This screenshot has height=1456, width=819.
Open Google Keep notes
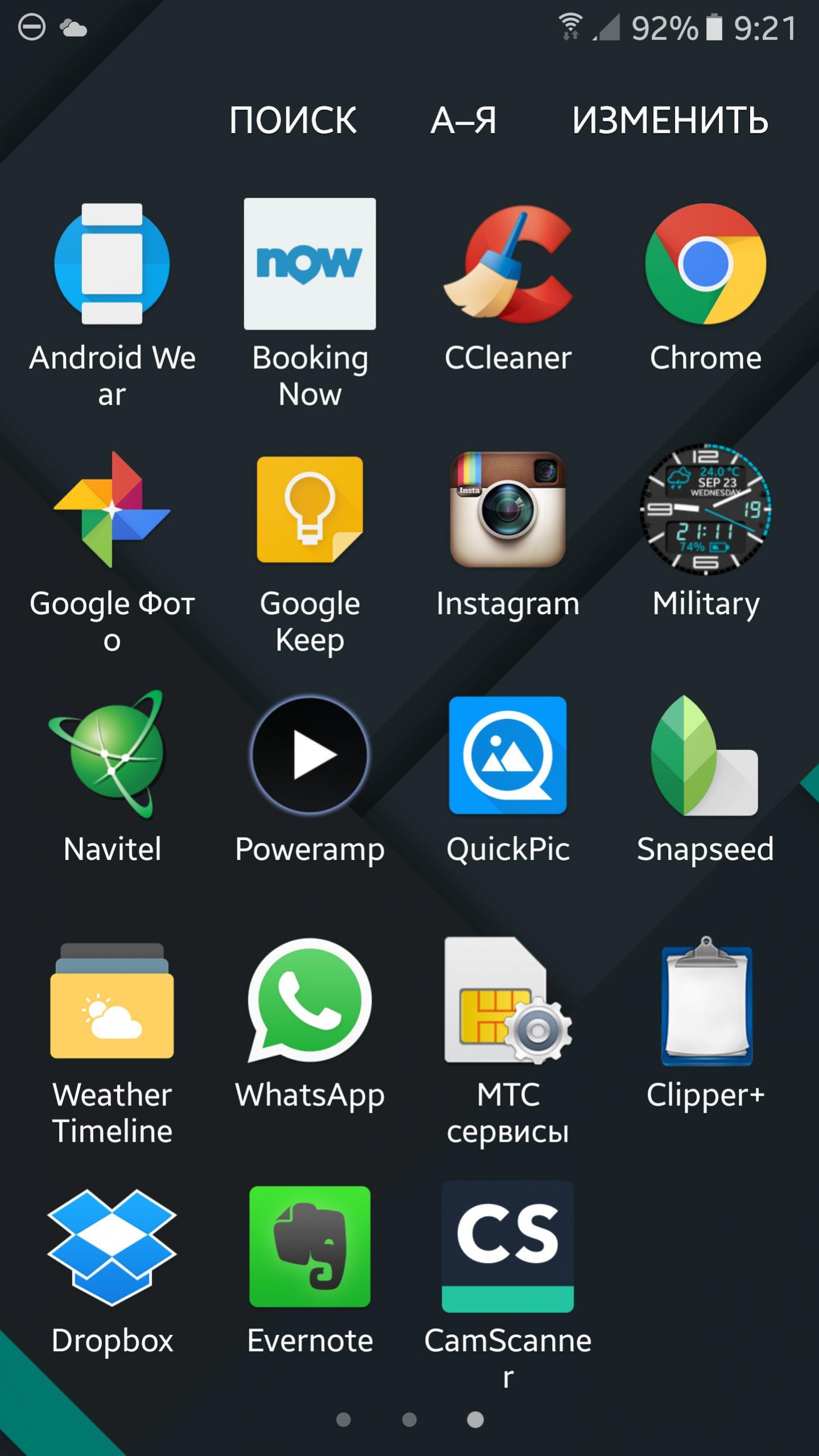[x=310, y=509]
